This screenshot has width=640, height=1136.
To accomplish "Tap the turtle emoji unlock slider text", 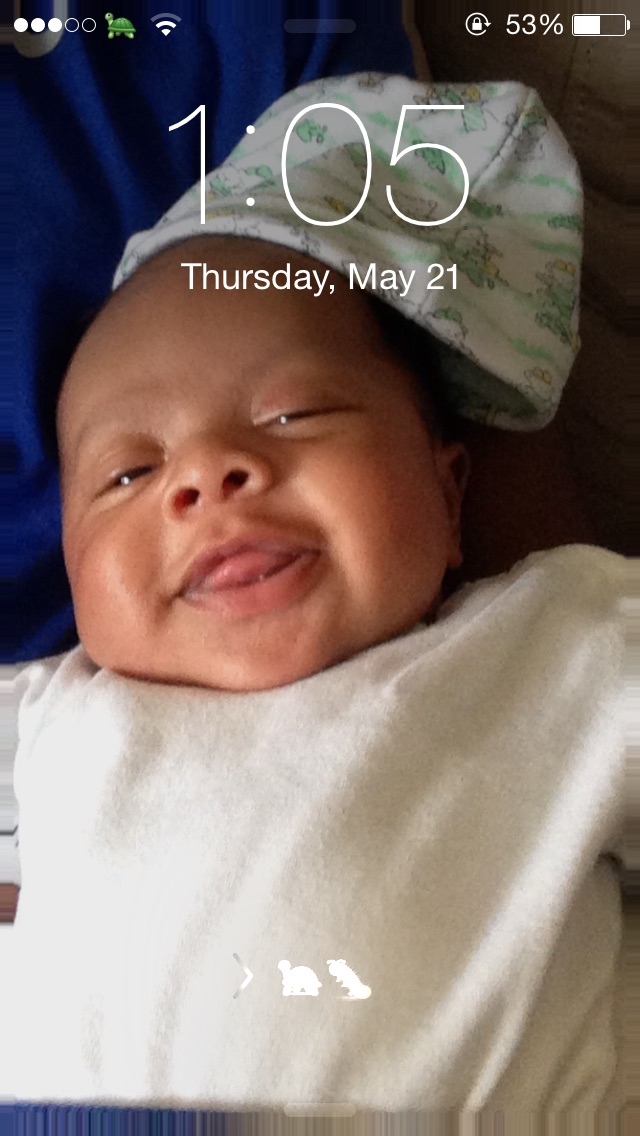I will pos(324,978).
